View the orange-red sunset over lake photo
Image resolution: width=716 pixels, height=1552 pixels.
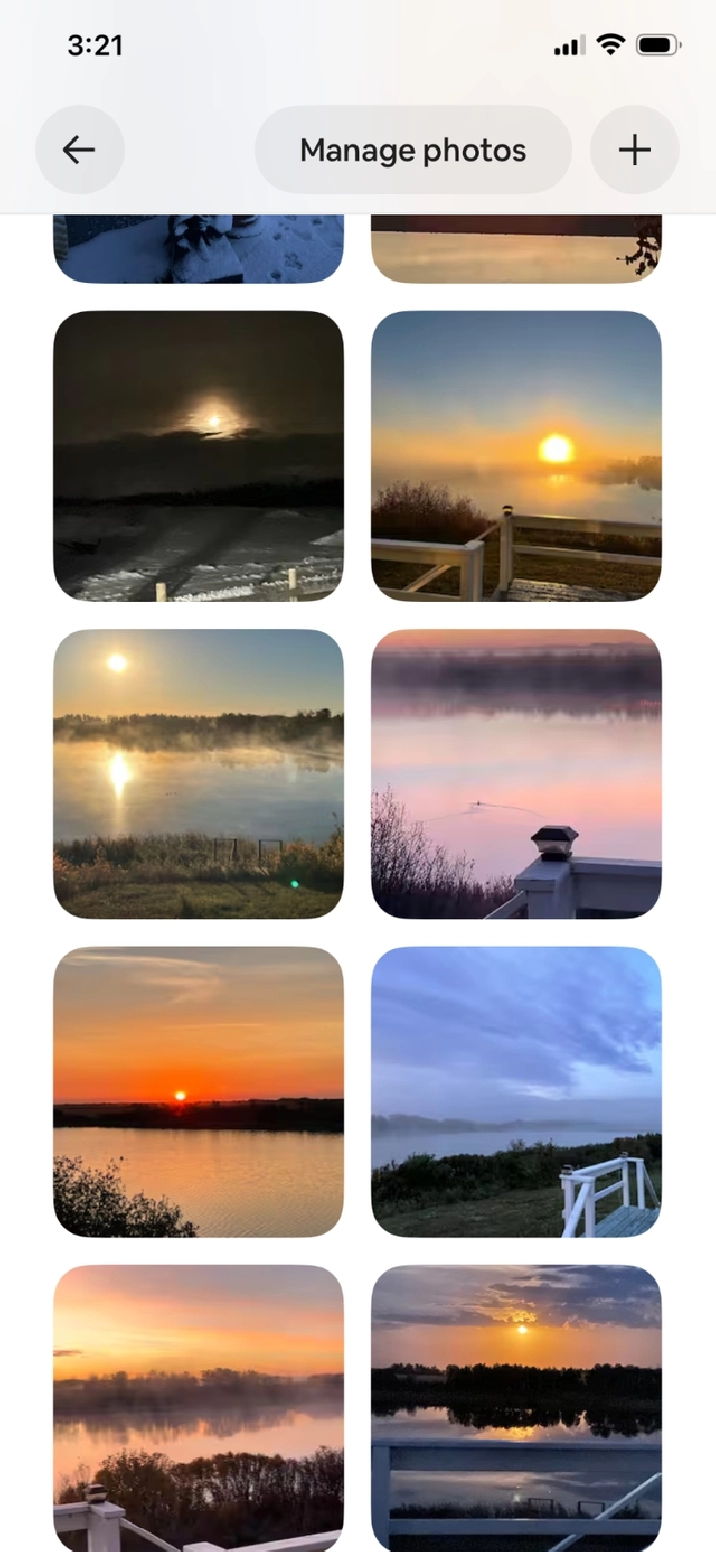pyautogui.click(x=198, y=1091)
